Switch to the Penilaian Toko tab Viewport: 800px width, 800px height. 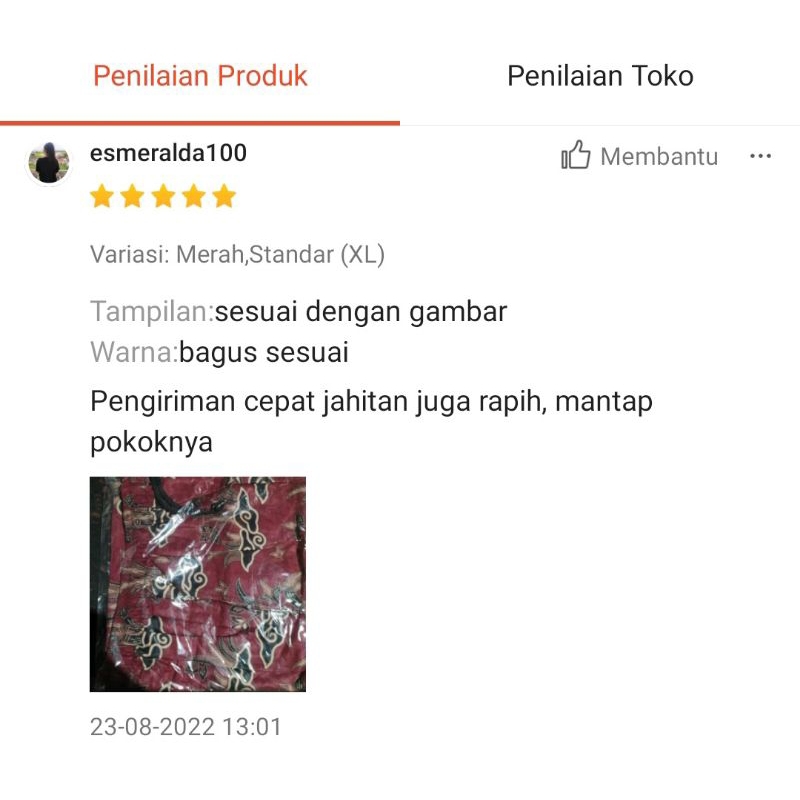click(600, 76)
